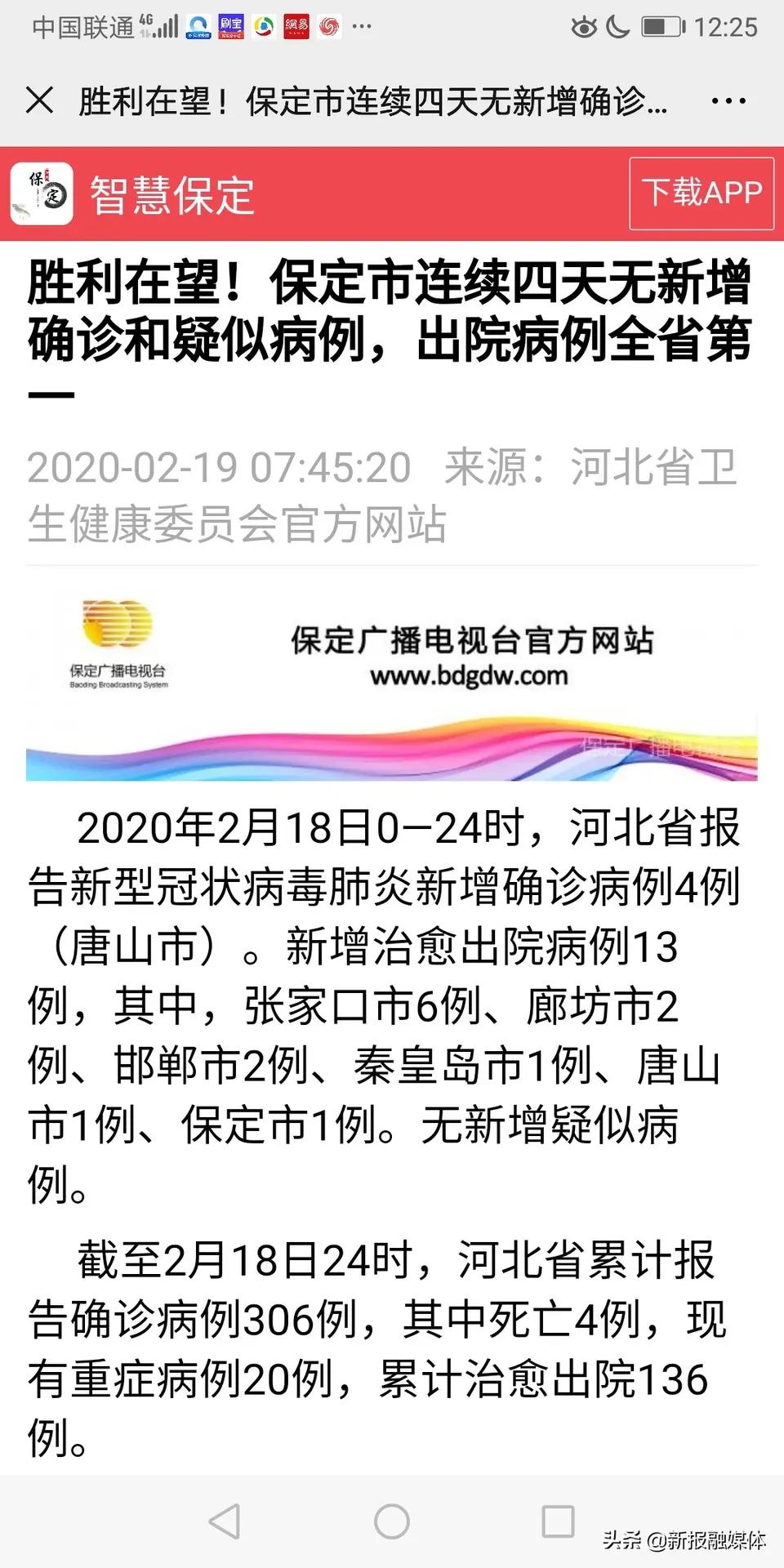Tap the NetEase News status bar icon
This screenshot has height=1568, width=784.
point(296,24)
